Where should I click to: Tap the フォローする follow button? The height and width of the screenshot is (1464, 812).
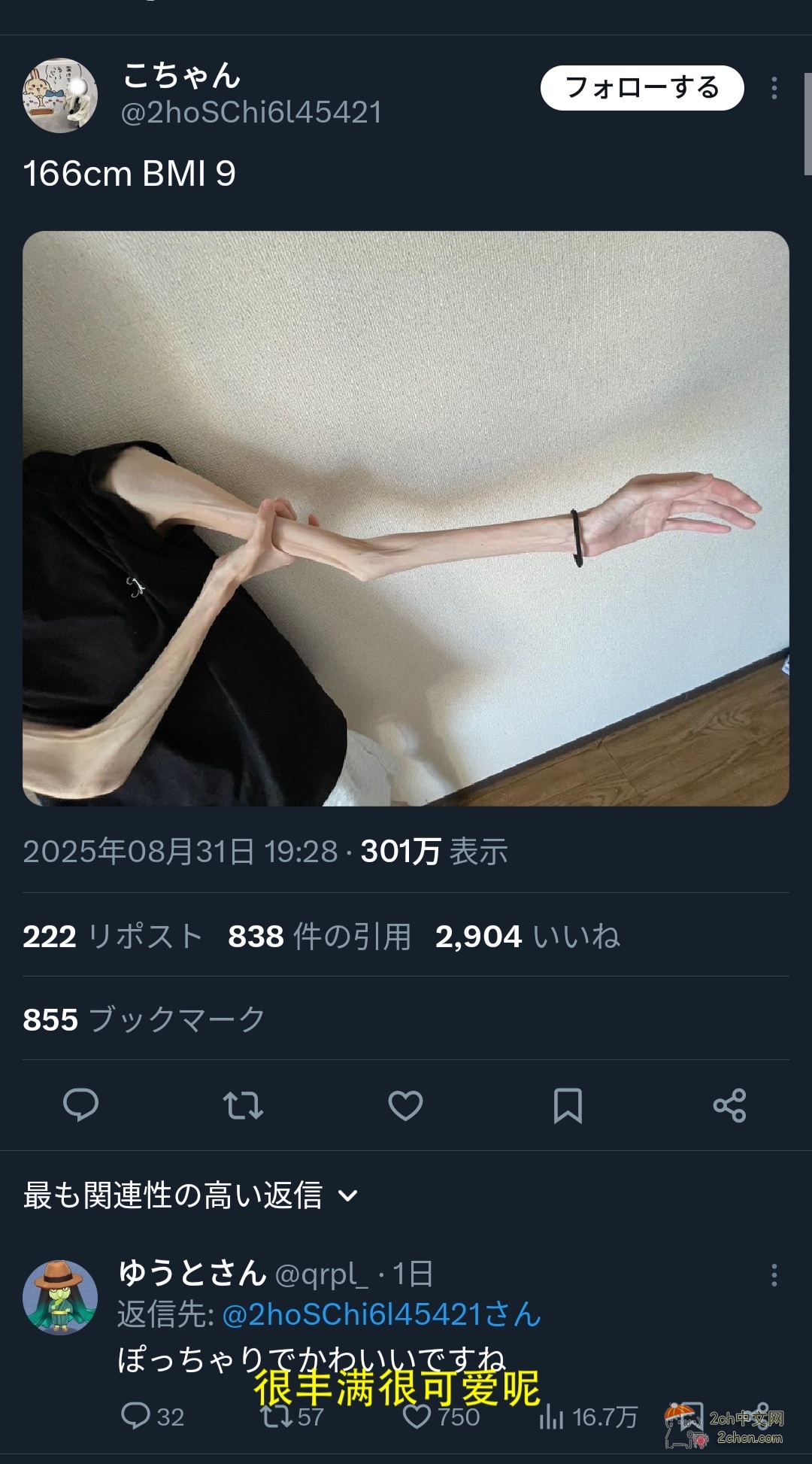[641, 88]
